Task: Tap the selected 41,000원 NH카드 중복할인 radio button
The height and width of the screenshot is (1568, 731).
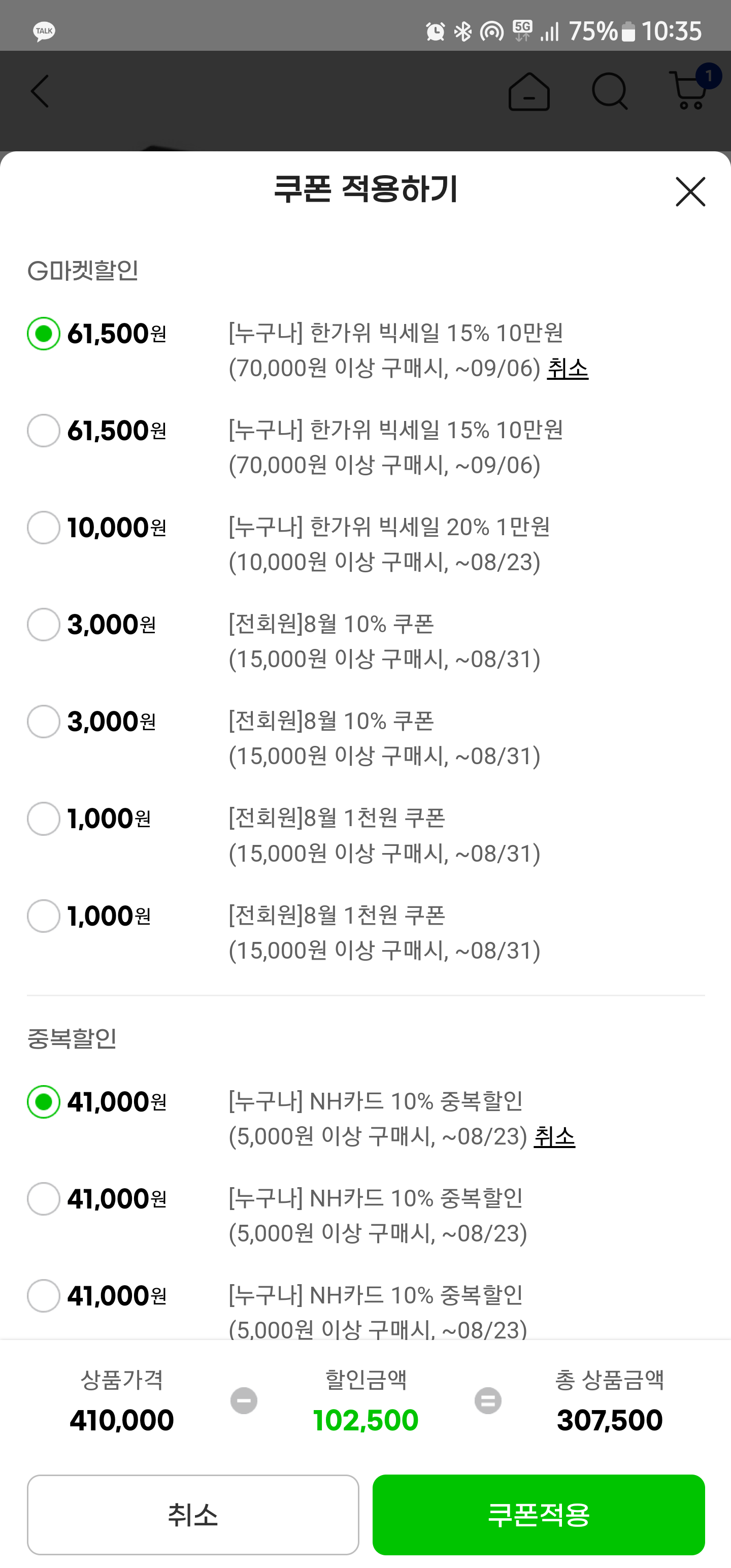Action: point(43,1102)
